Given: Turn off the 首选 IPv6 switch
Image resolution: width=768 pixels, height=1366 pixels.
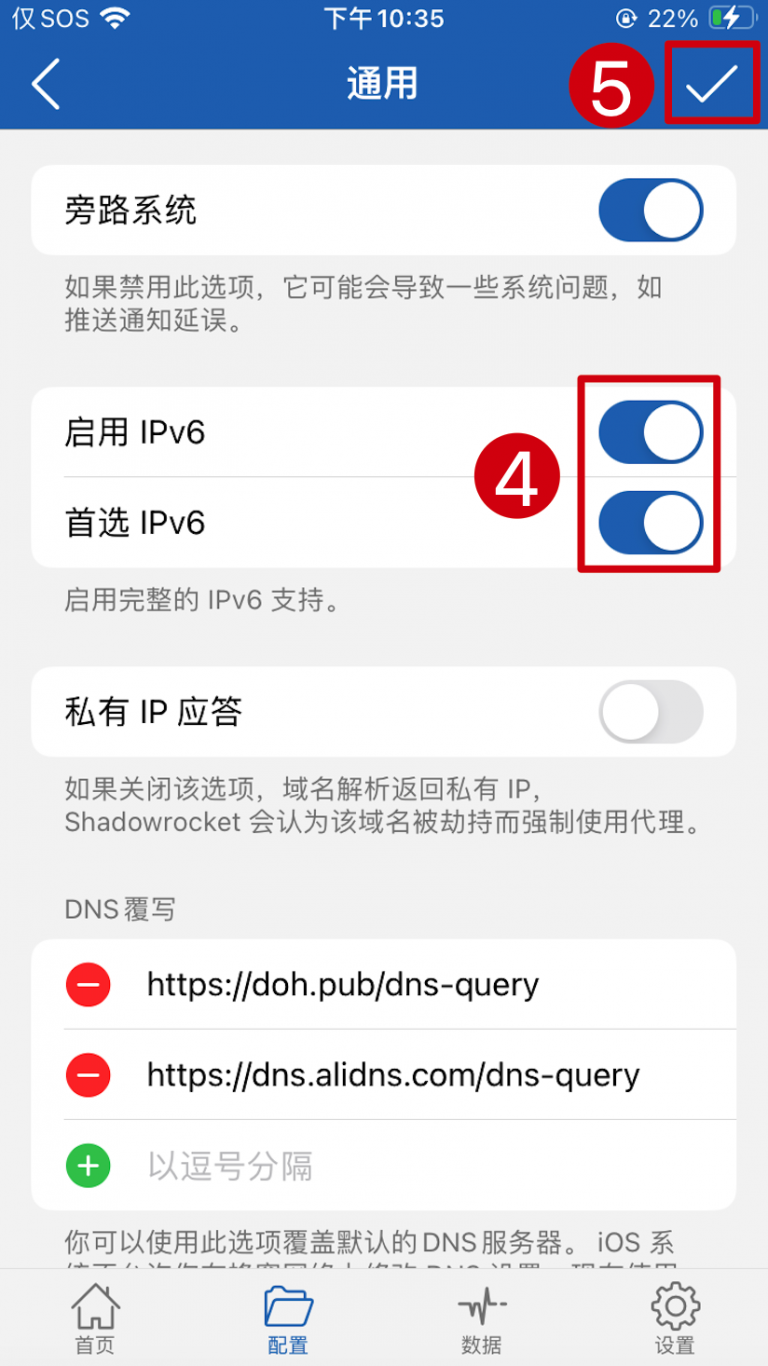Looking at the screenshot, I should 650,522.
